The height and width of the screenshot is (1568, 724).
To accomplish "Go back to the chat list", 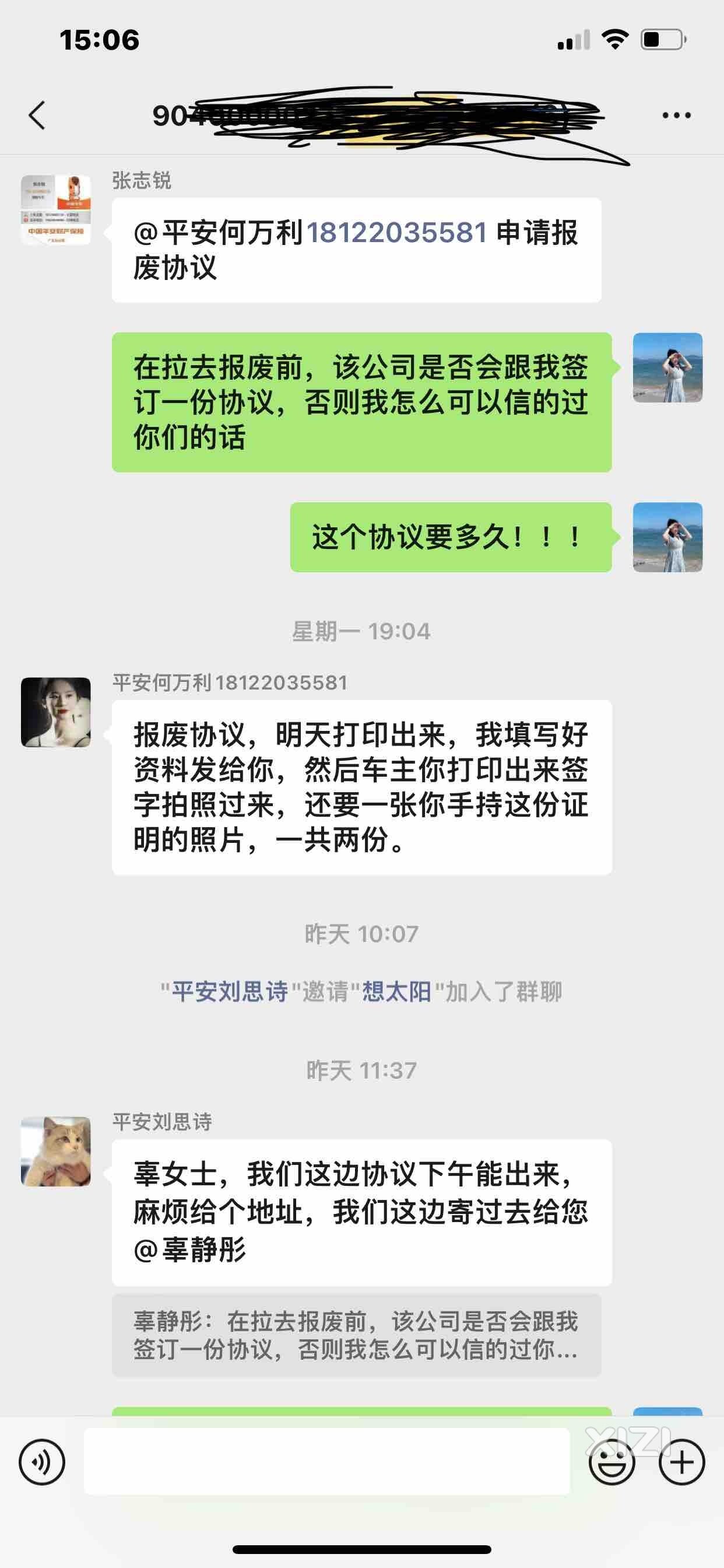I will (37, 115).
